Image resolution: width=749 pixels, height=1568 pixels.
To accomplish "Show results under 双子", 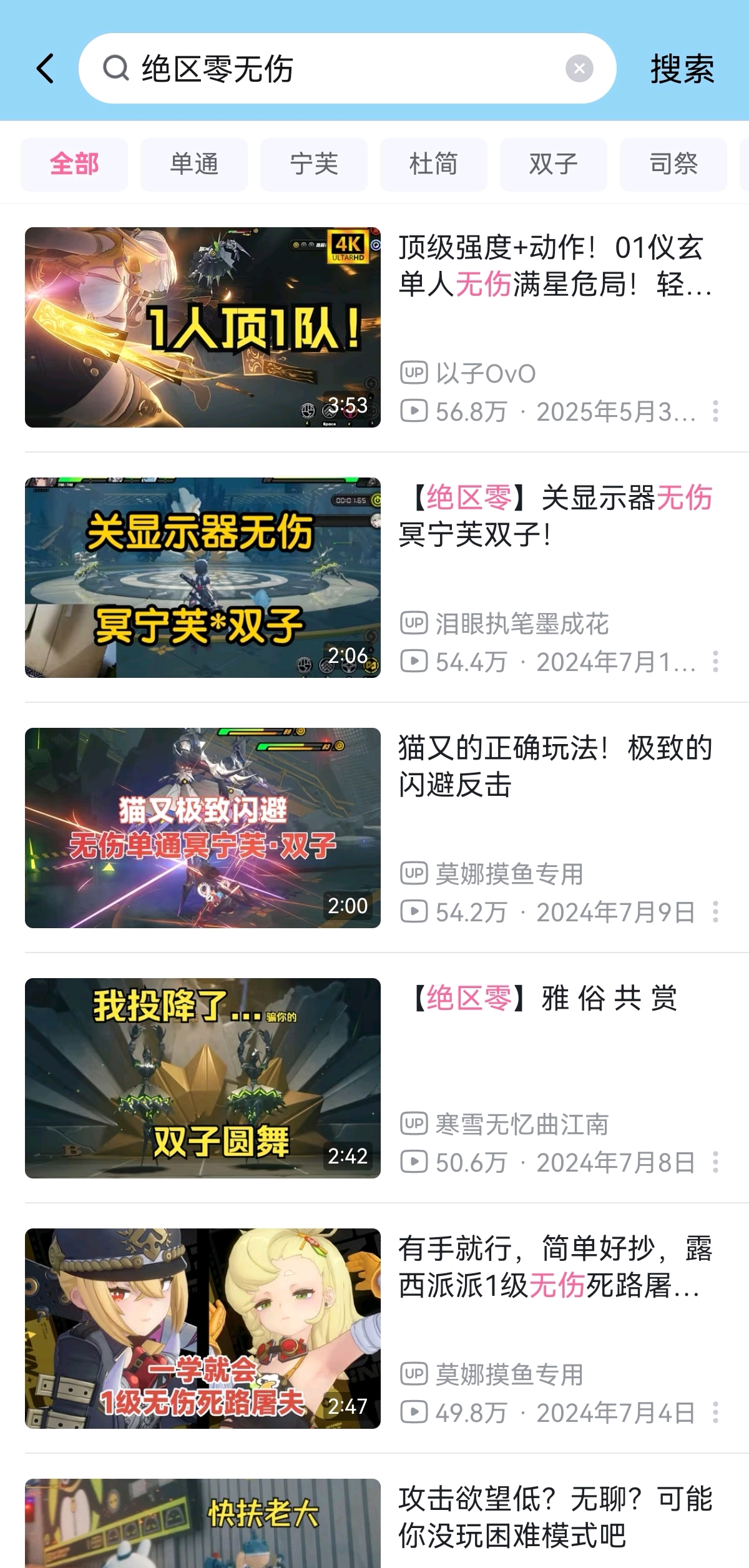I will coord(554,165).
